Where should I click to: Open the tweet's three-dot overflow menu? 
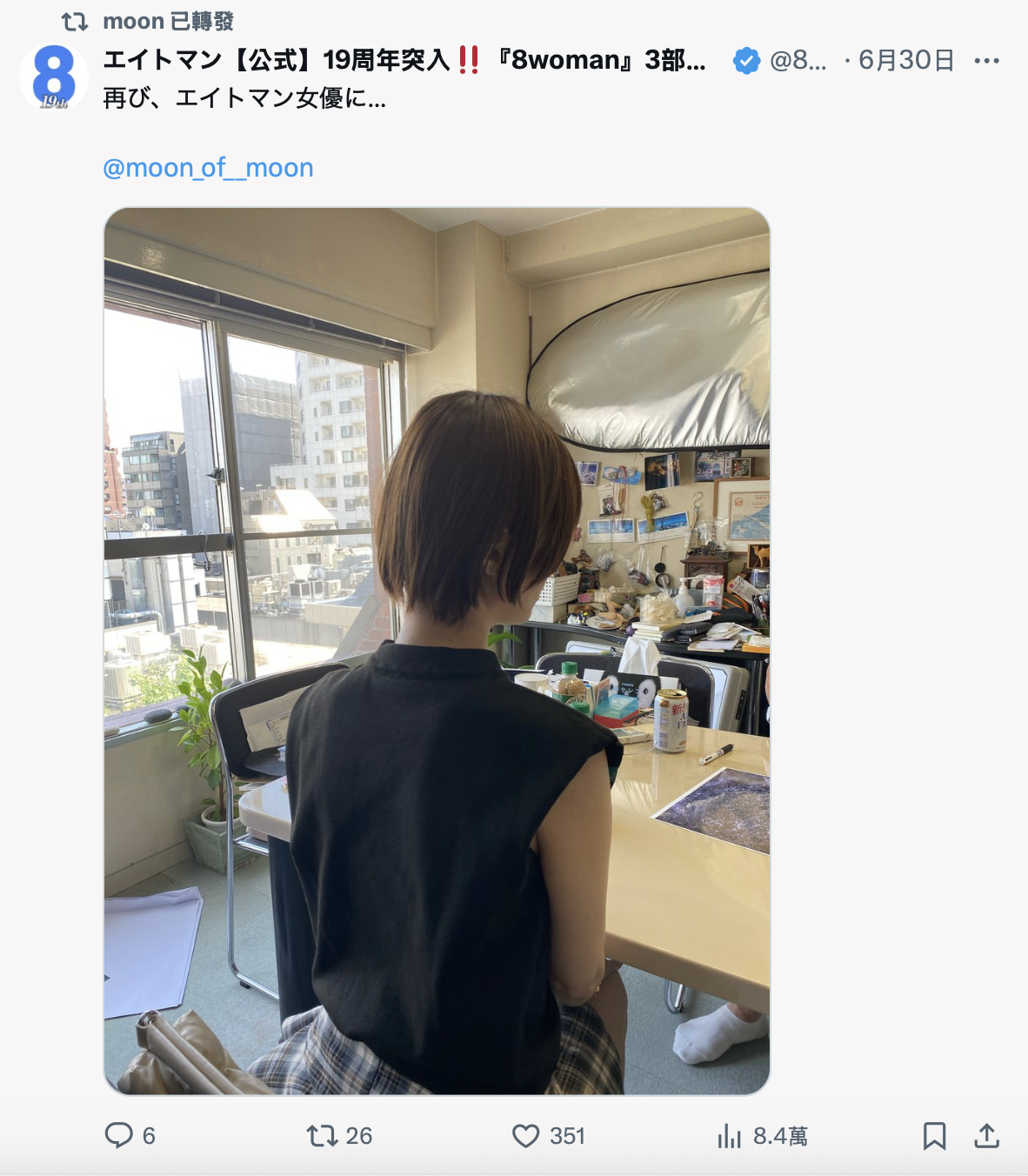coord(986,61)
